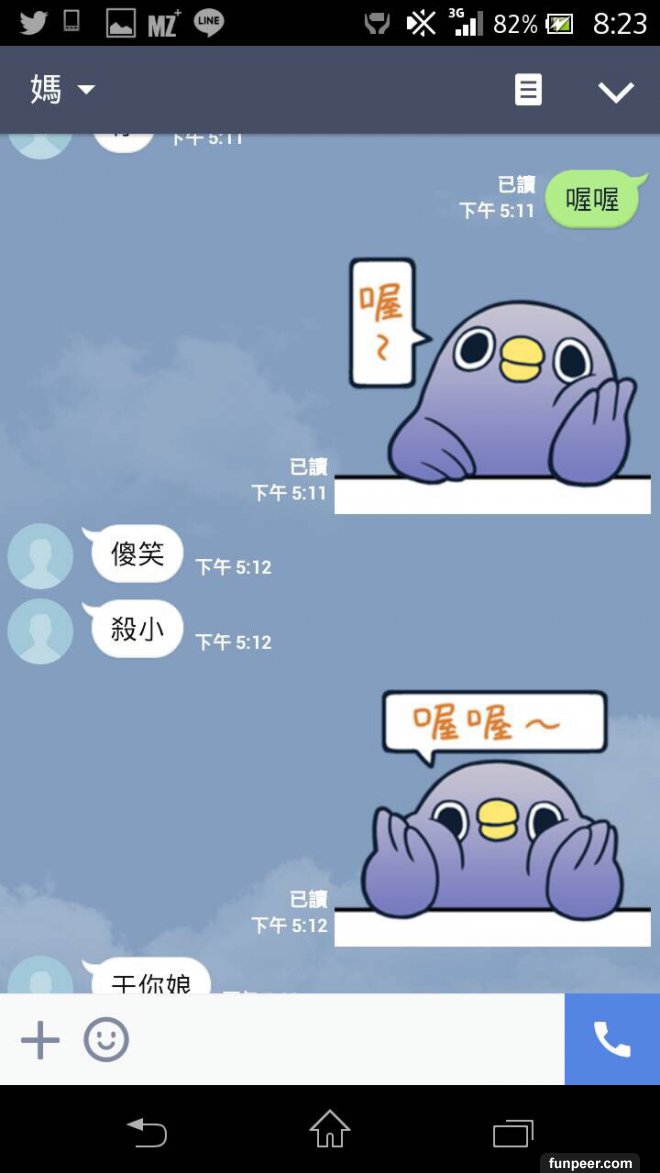
Task: Open the 喔~ bird sticker
Action: point(492,385)
